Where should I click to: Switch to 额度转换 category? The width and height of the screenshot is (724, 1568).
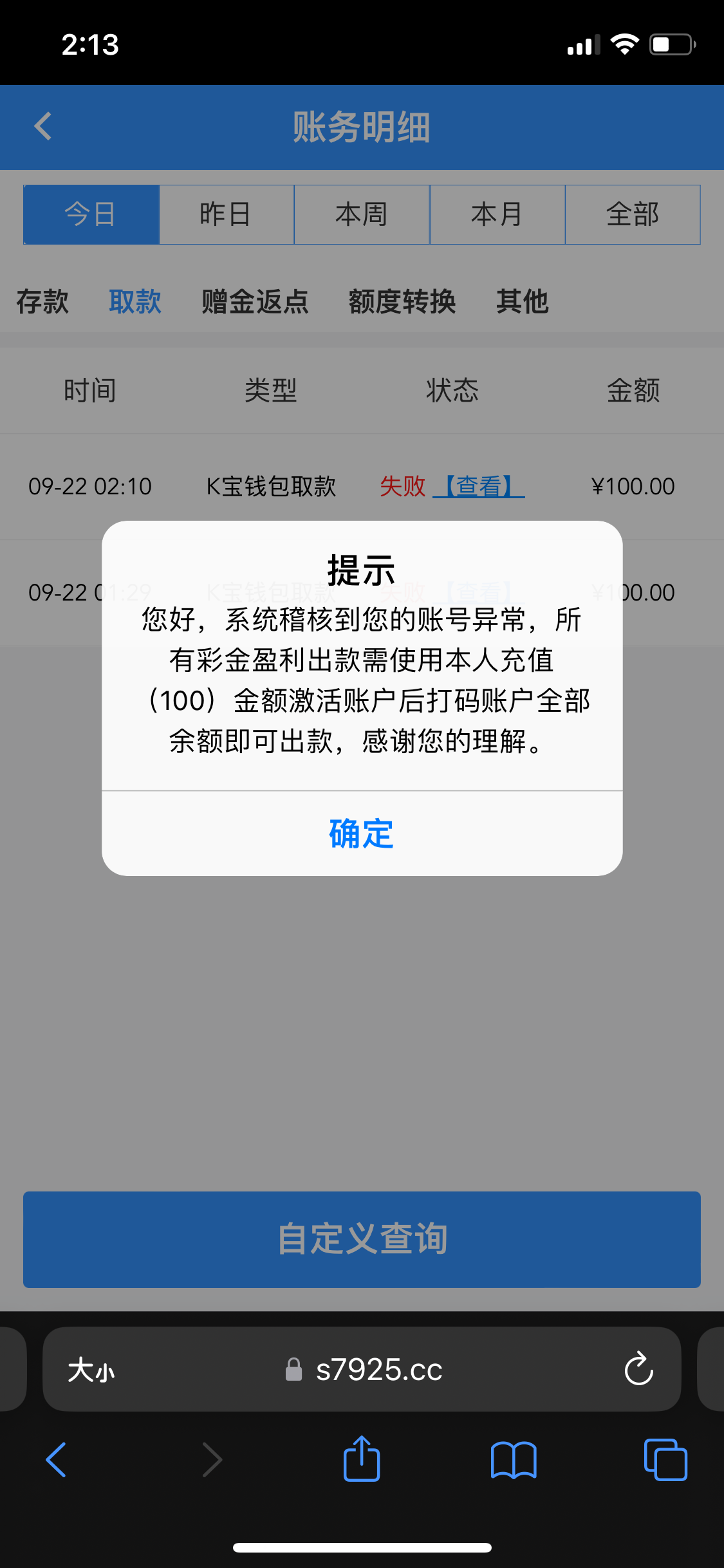point(402,301)
